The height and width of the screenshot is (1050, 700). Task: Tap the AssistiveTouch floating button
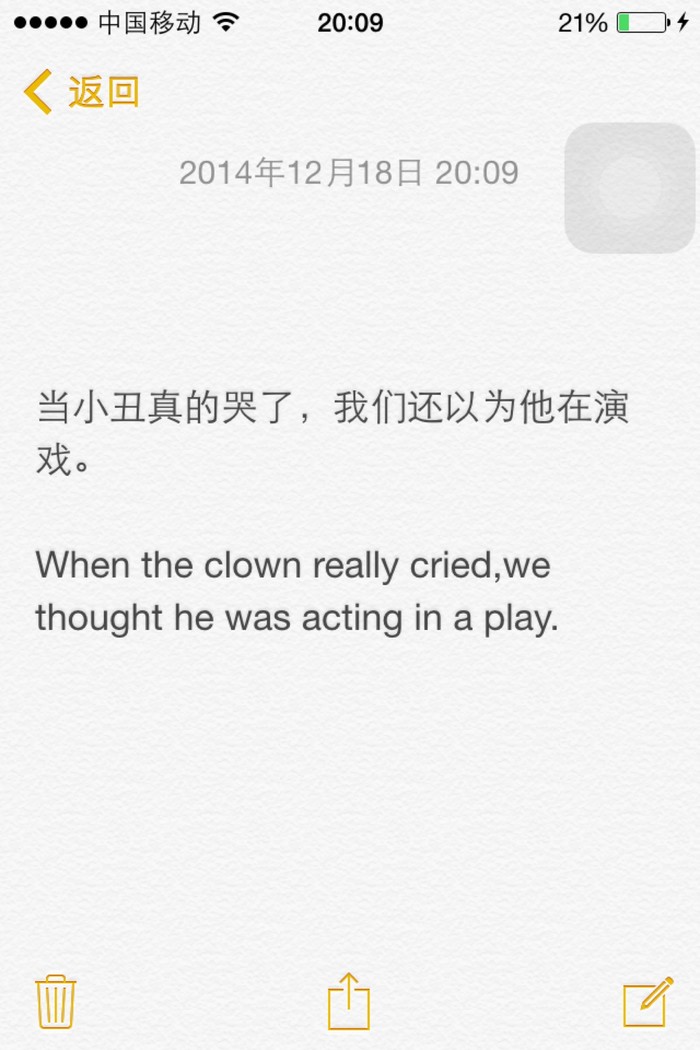pyautogui.click(x=630, y=187)
